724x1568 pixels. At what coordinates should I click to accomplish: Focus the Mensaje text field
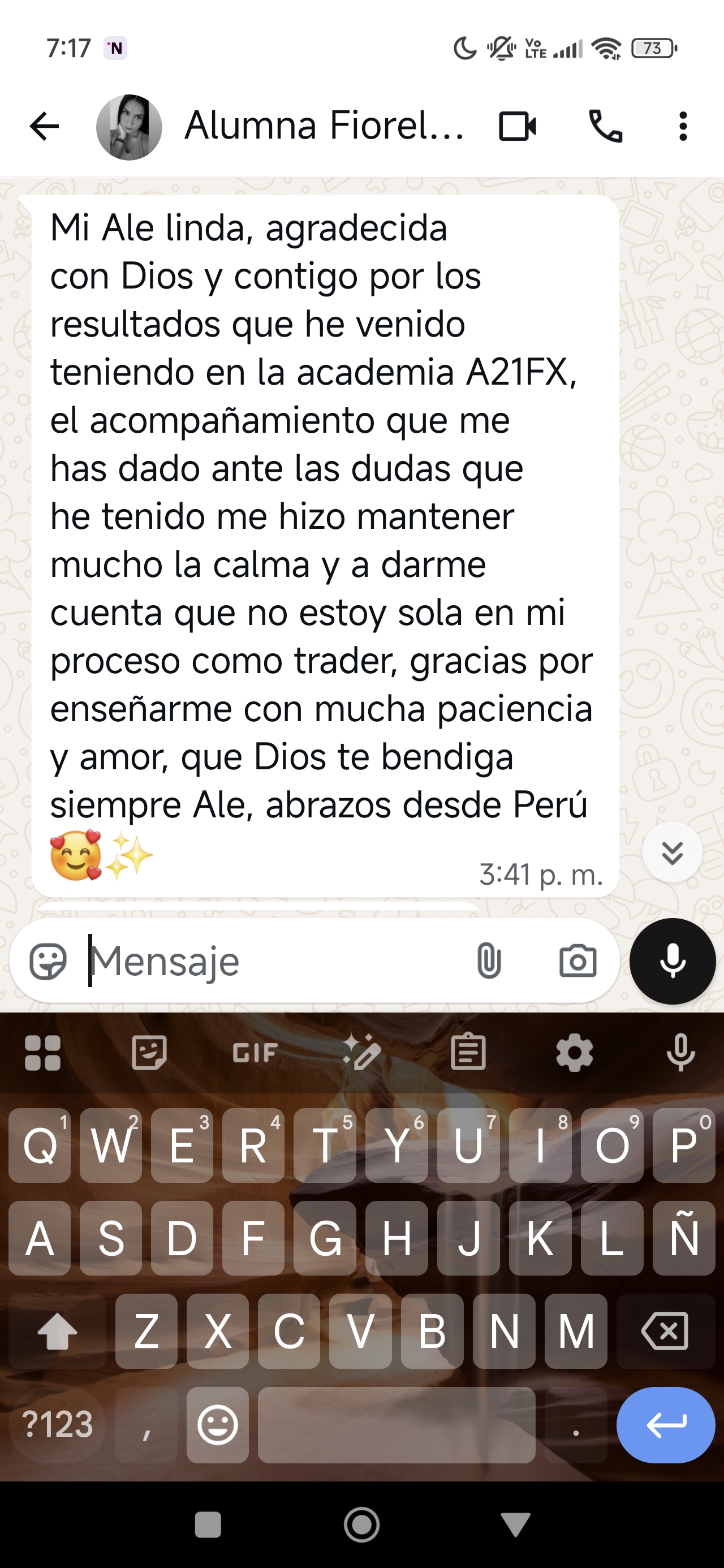pyautogui.click(x=274, y=961)
